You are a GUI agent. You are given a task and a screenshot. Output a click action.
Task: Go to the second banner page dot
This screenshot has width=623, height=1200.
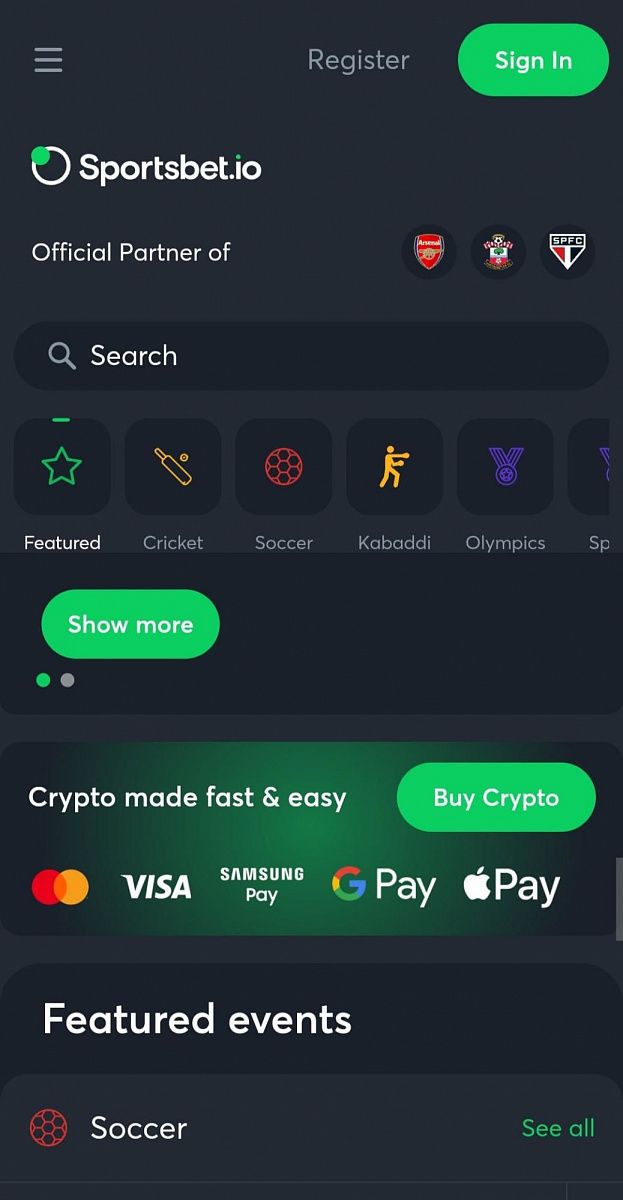(67, 680)
